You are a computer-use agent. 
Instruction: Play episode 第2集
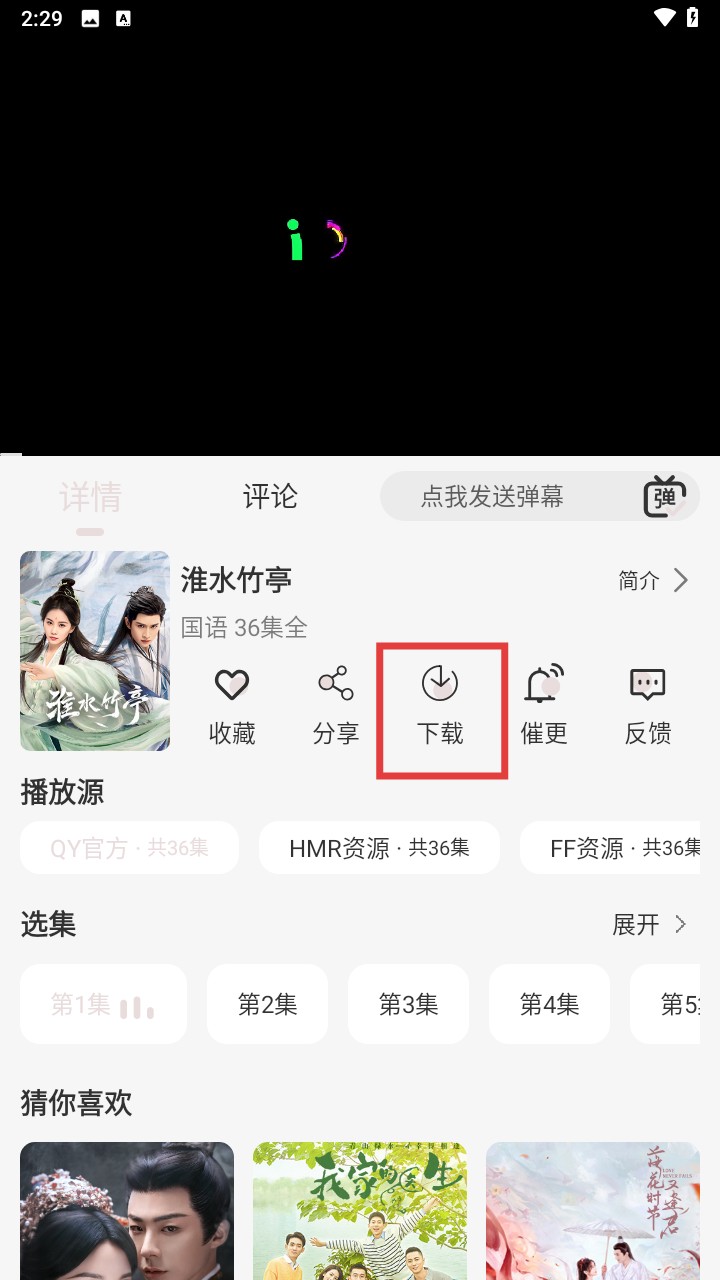coord(267,1004)
